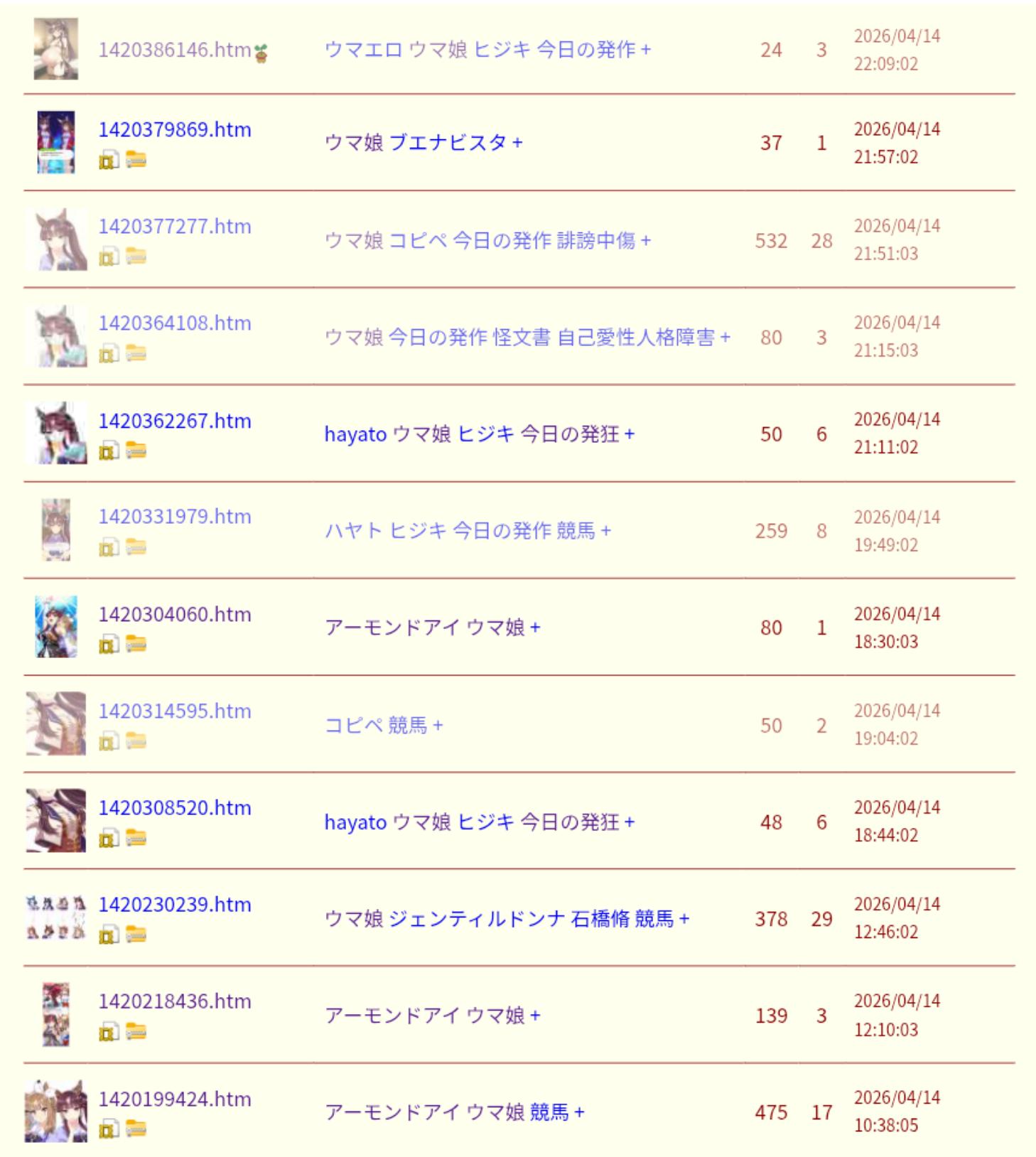View thread 1420362267.htm

pos(174,421)
